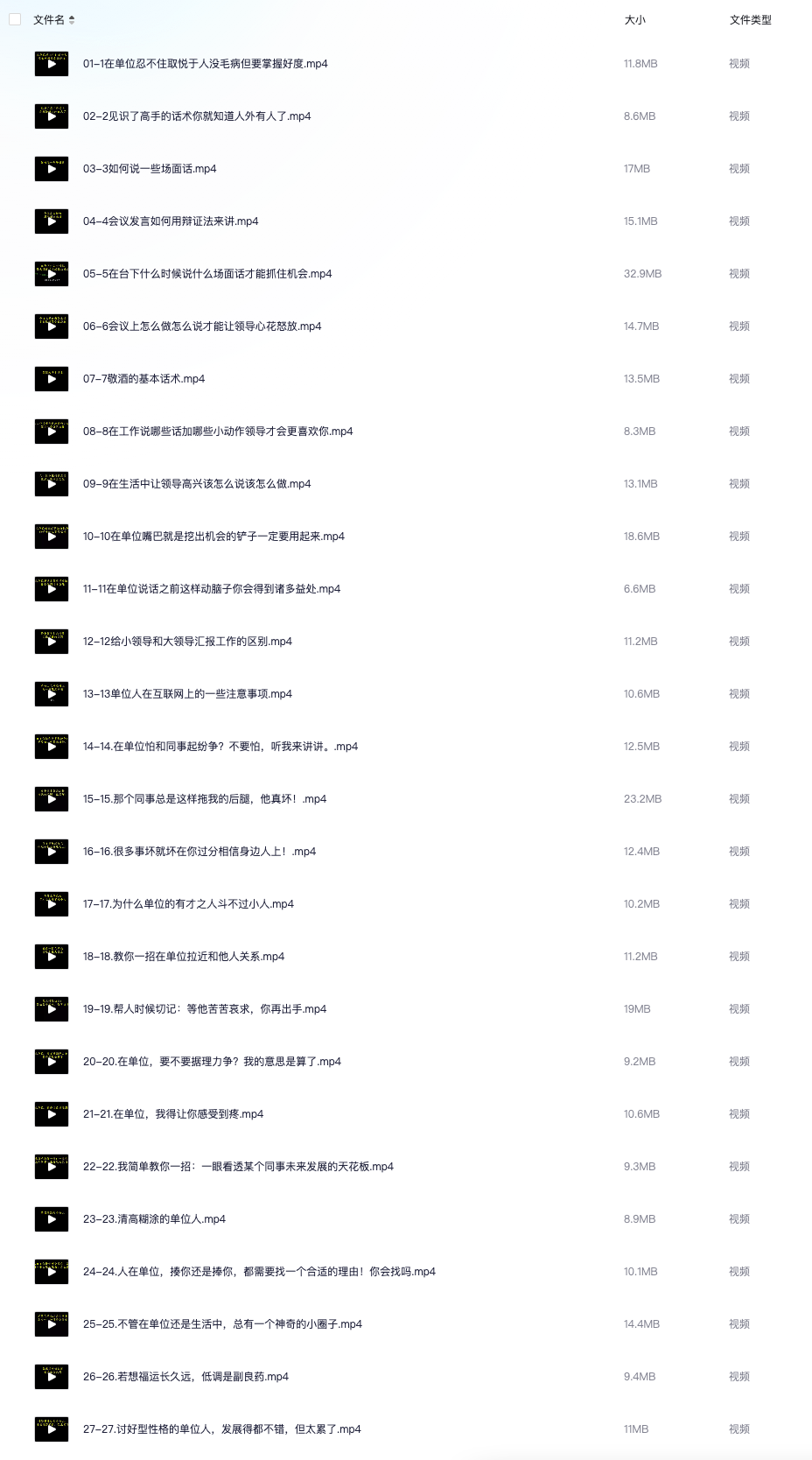Select 09-9在生活中让领导高兴 video
The width and height of the screenshot is (812, 1460).
point(197,484)
